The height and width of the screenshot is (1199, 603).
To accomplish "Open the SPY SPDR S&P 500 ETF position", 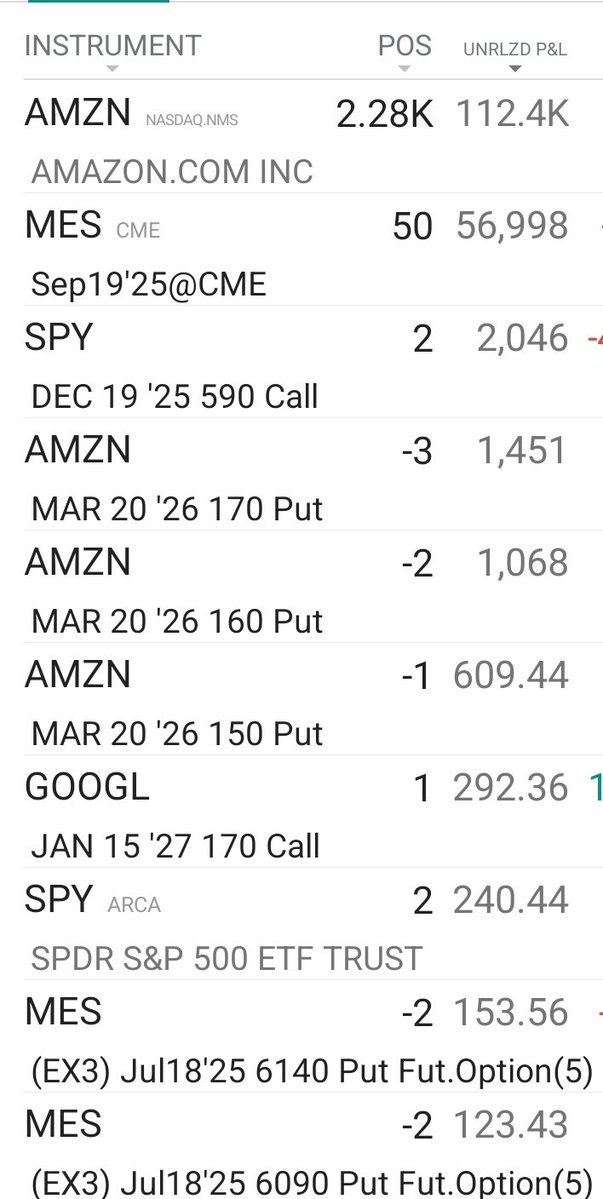I will coord(301,924).
